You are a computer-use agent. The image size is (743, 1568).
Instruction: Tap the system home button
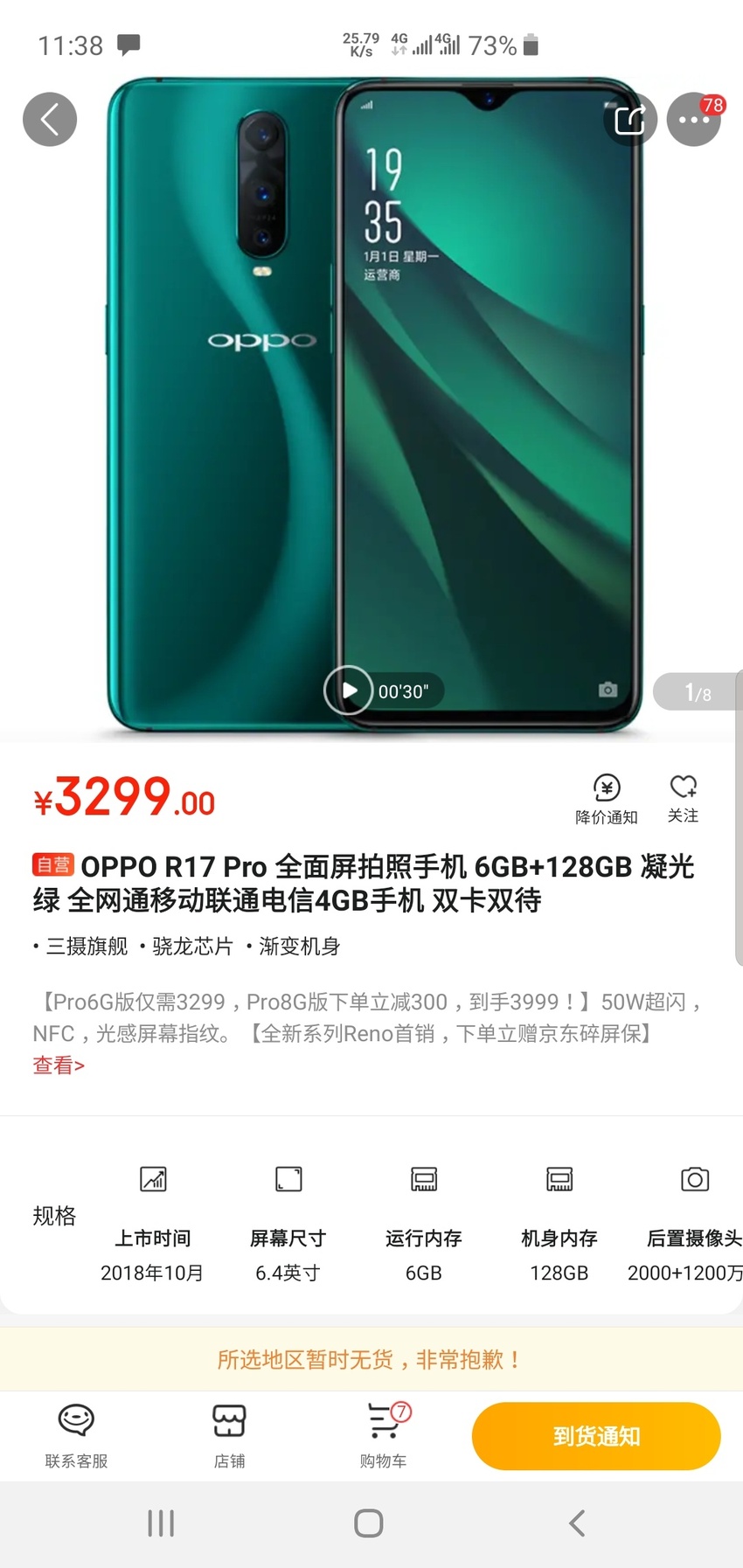point(369,1523)
